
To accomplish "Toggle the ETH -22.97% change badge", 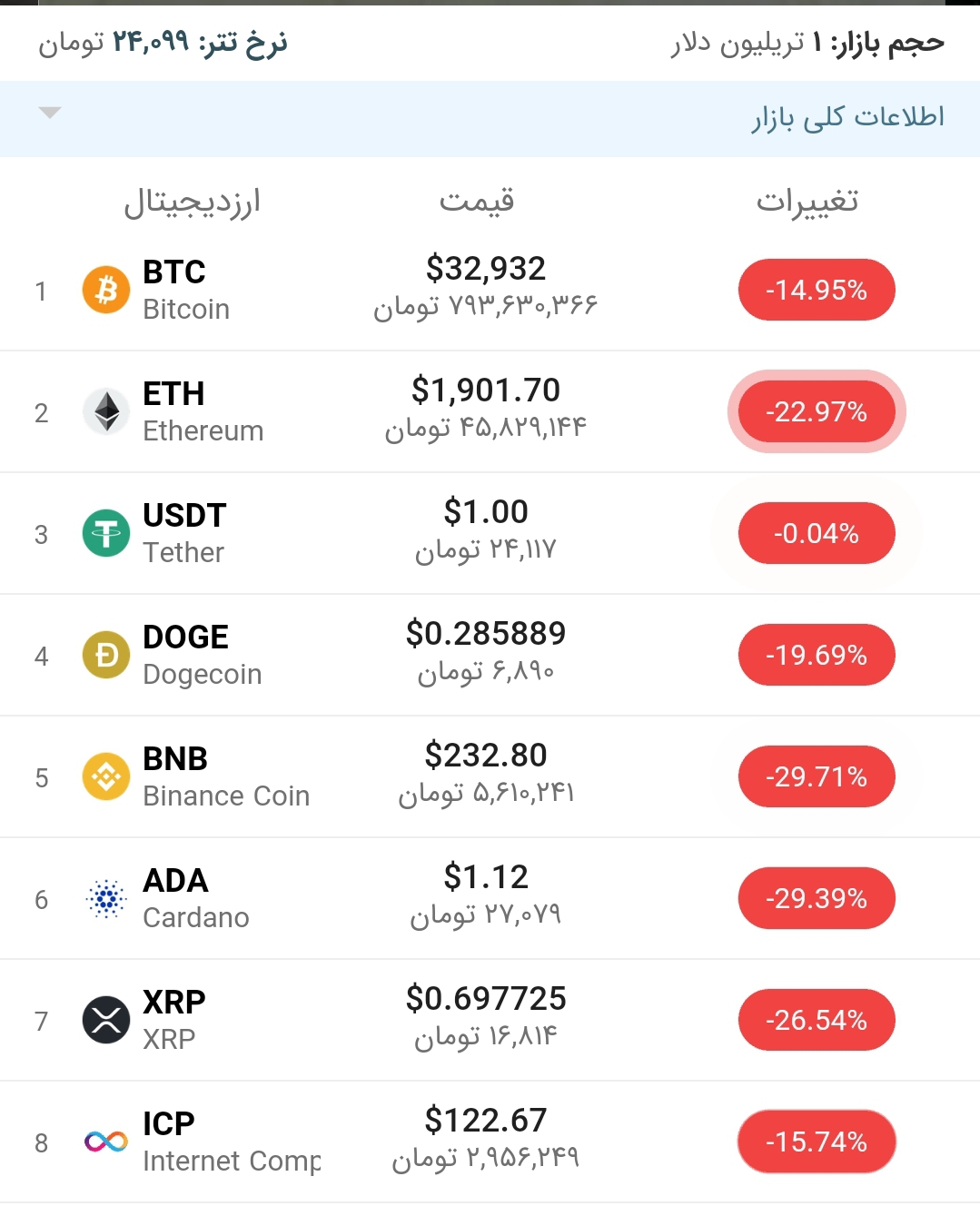I will pyautogui.click(x=816, y=411).
